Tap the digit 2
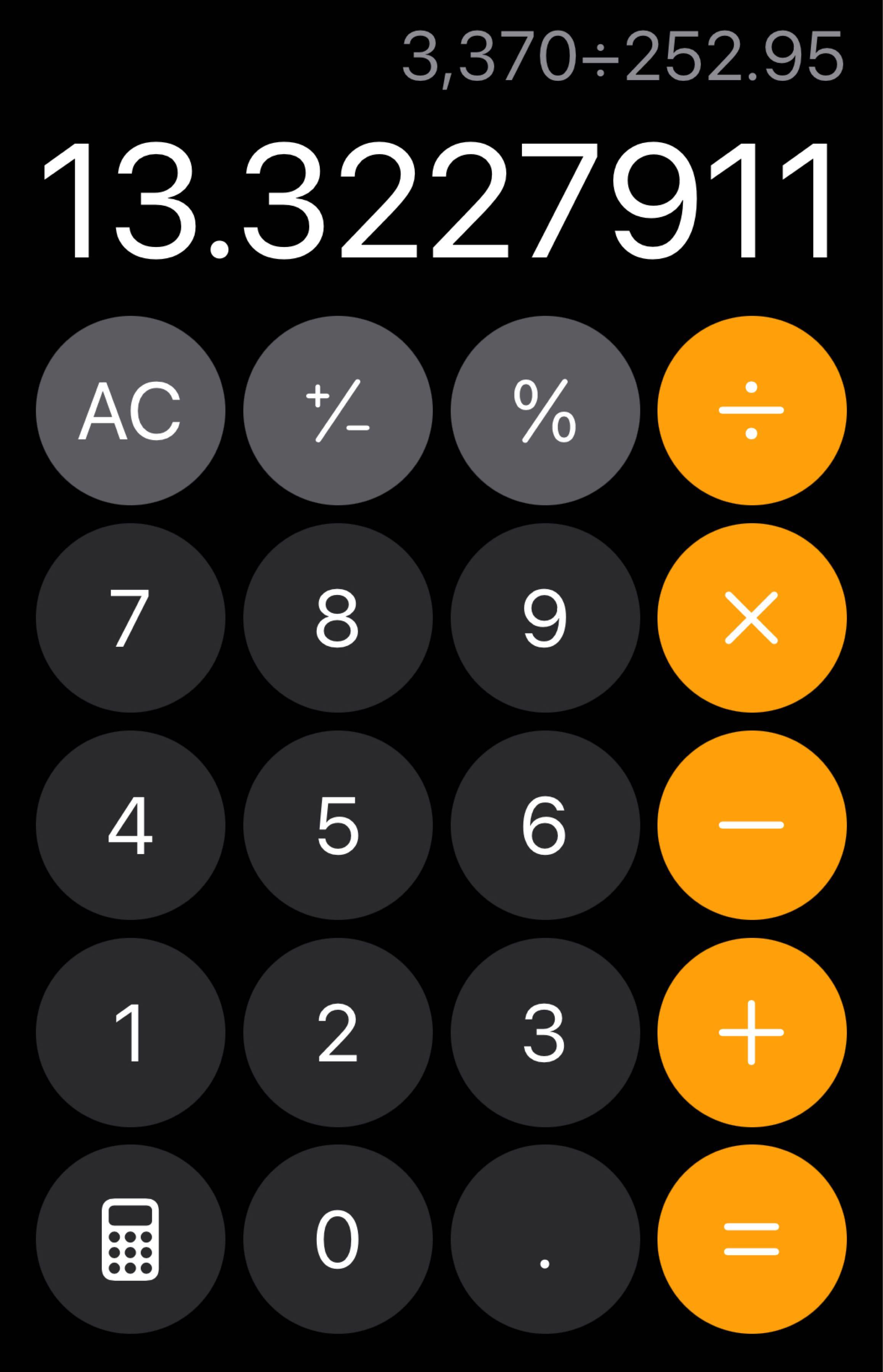883x1372 pixels. (338, 1032)
